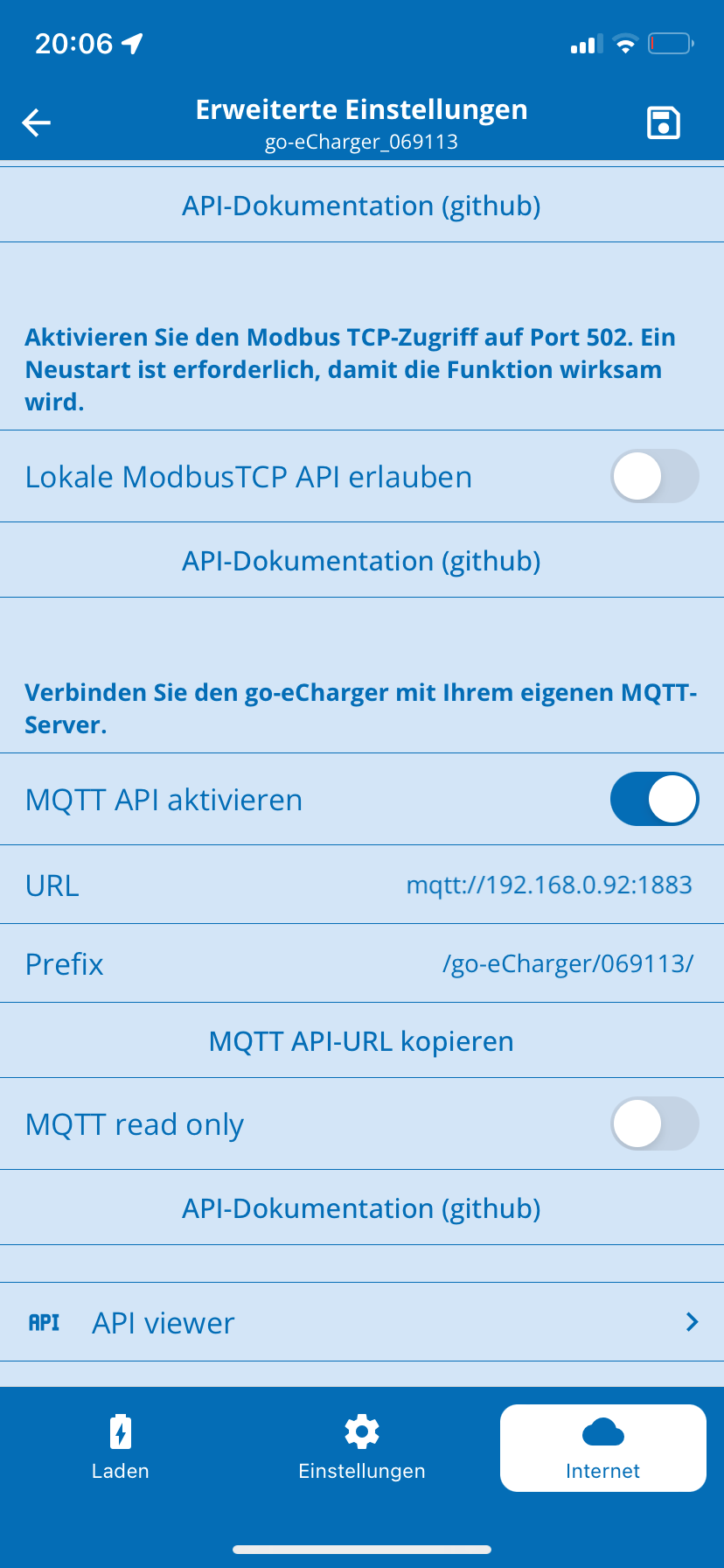Switch to the Einstellungen tab
The image size is (724, 1568).
coord(361,1448)
